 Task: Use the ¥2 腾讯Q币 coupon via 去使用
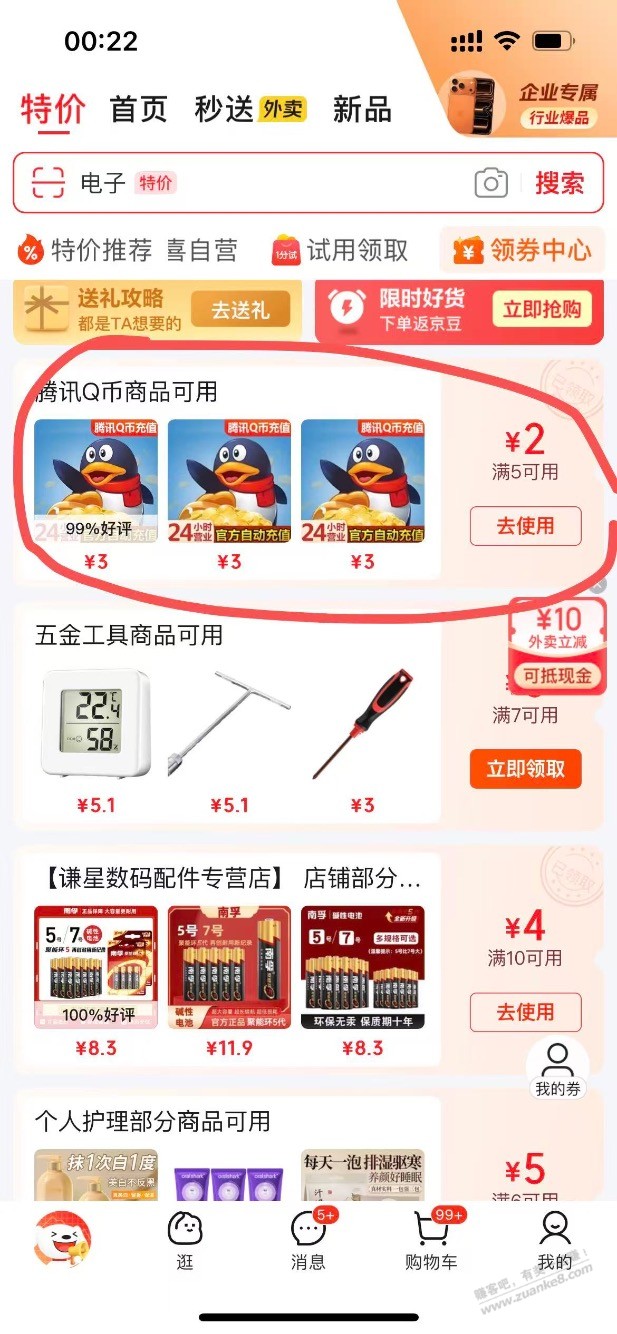click(525, 526)
